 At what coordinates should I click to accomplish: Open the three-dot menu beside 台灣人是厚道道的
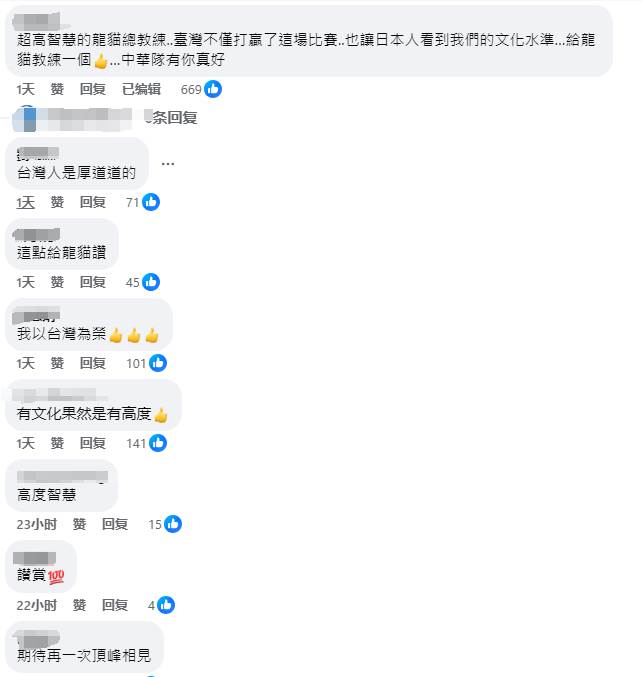(x=167, y=164)
